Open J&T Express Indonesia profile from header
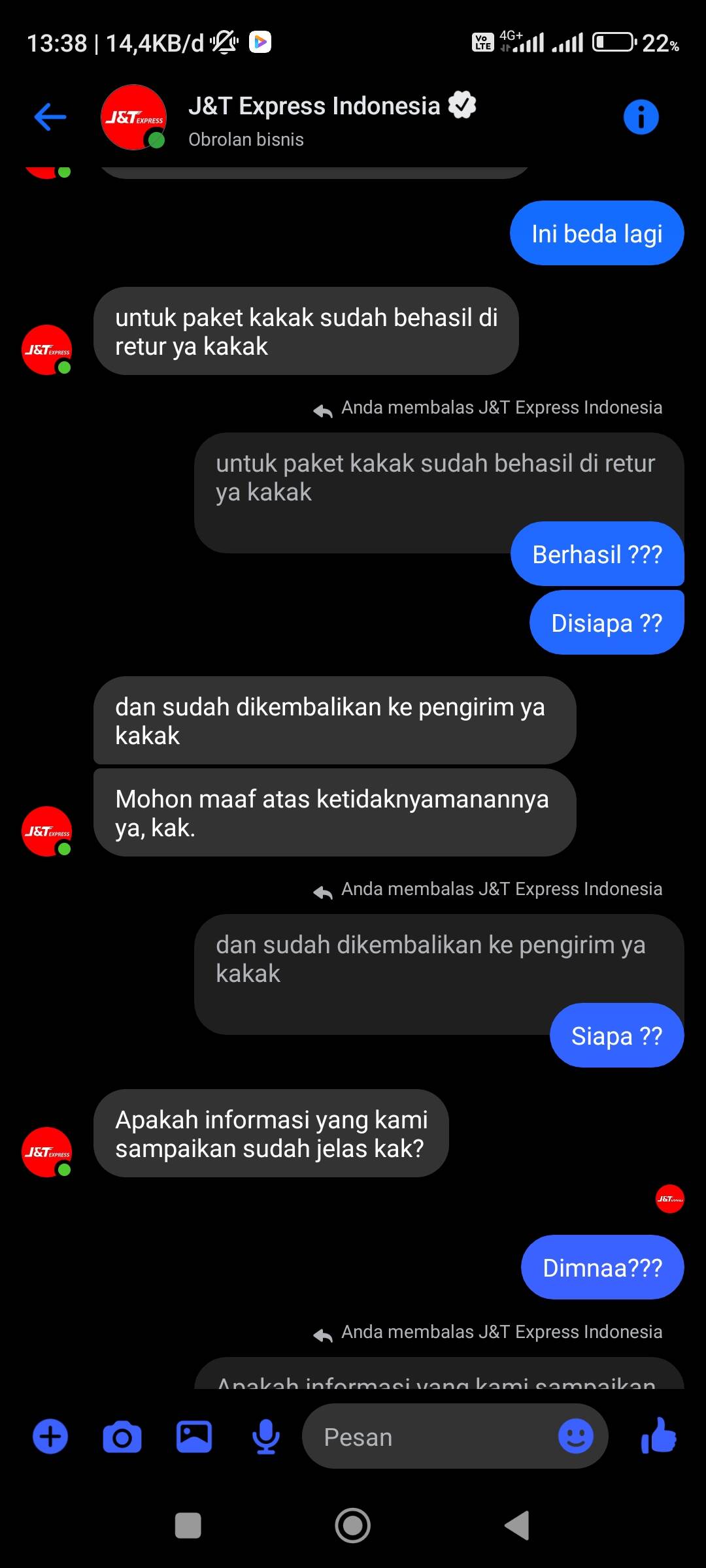Viewport: 706px width, 1568px height. [x=314, y=118]
